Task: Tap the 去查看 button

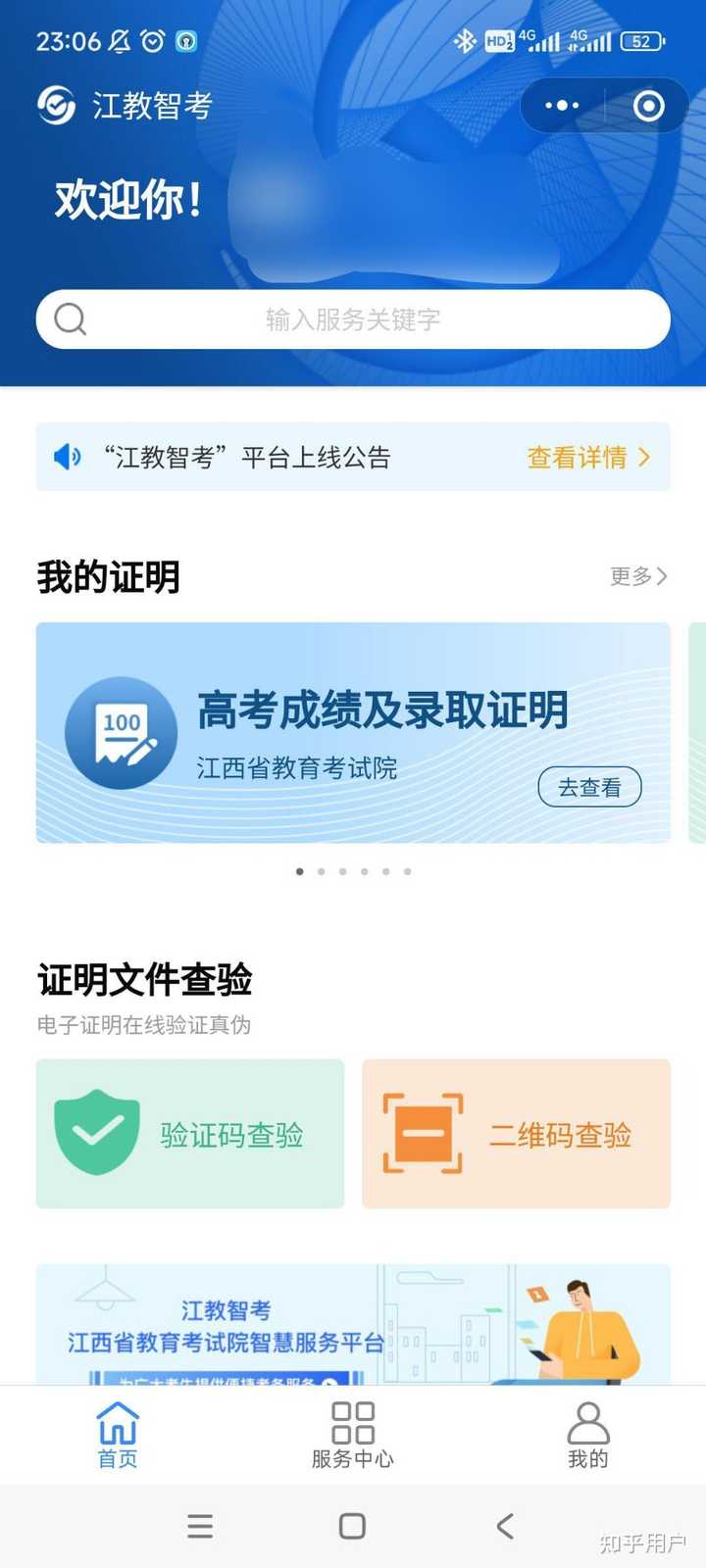Action: coord(589,787)
